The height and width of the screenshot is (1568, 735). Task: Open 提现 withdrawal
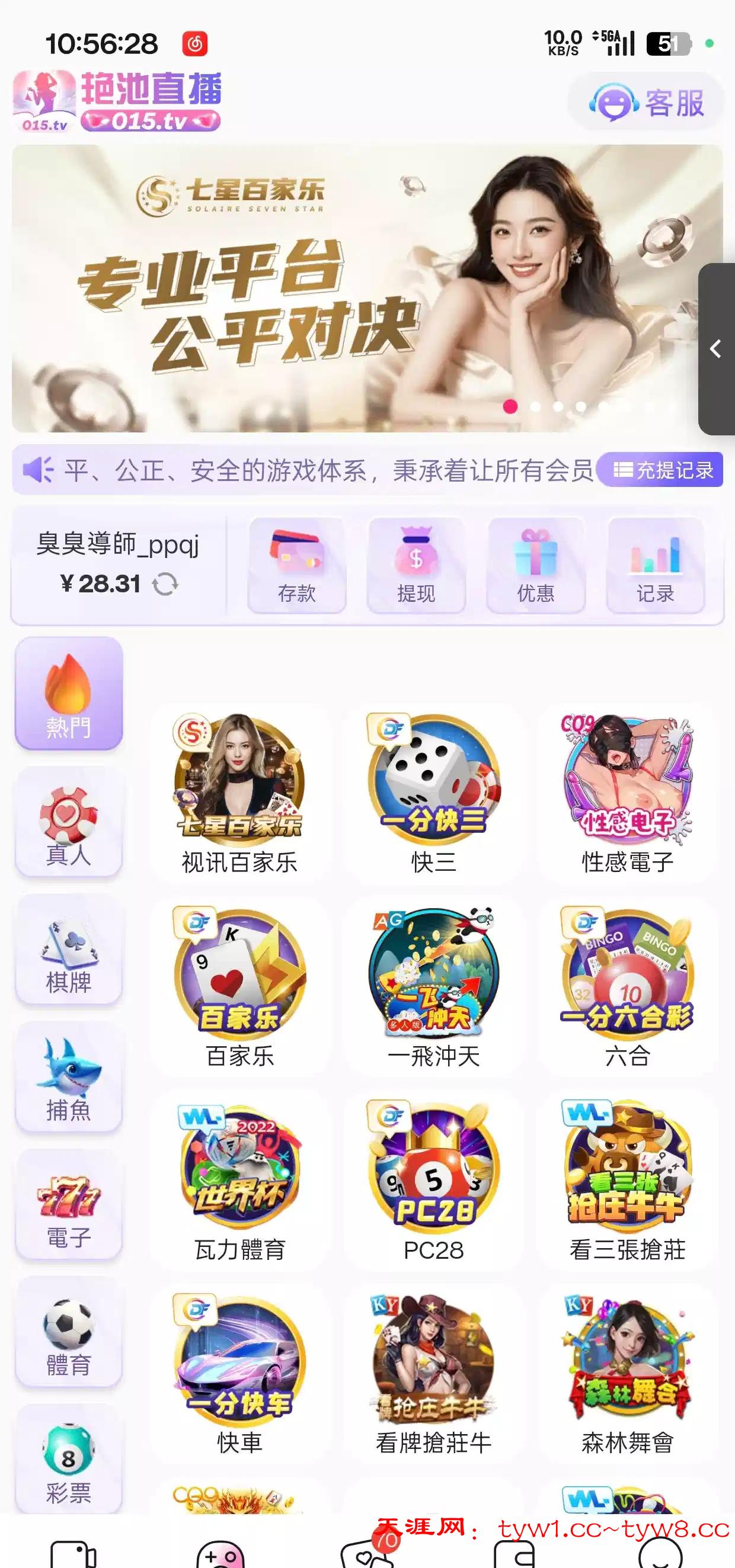416,565
